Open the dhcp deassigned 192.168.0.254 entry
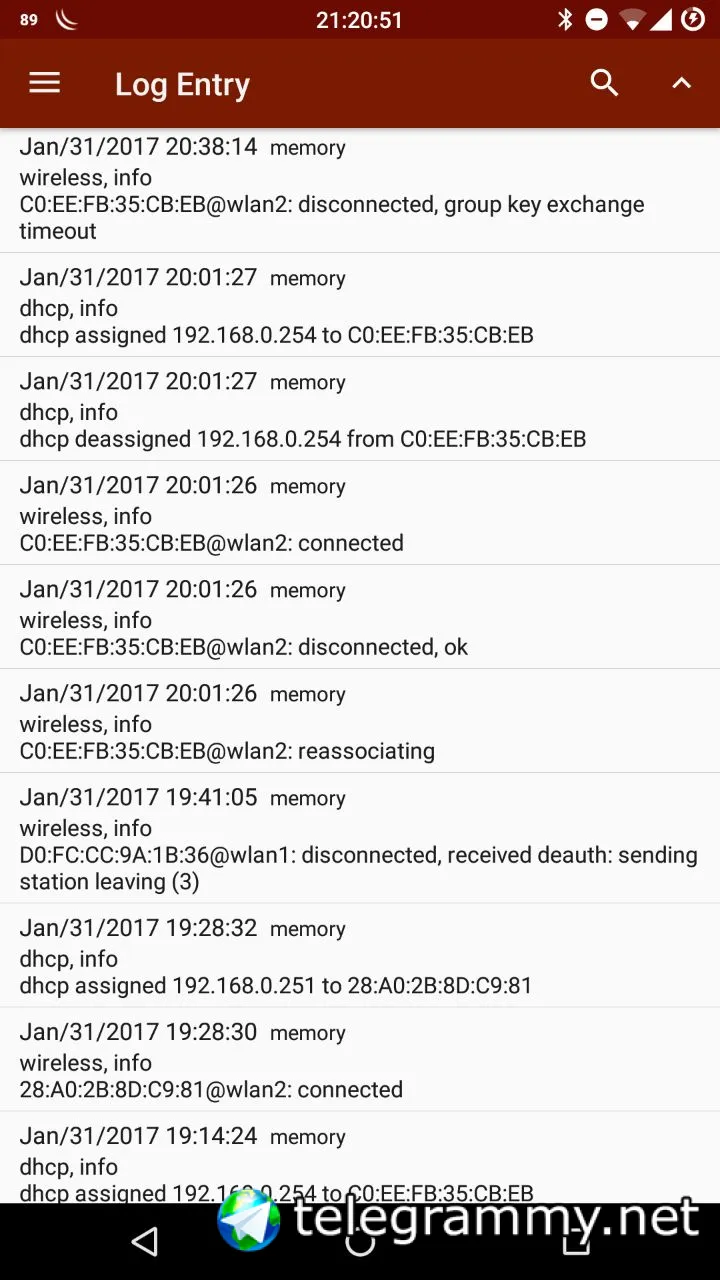 tap(360, 409)
